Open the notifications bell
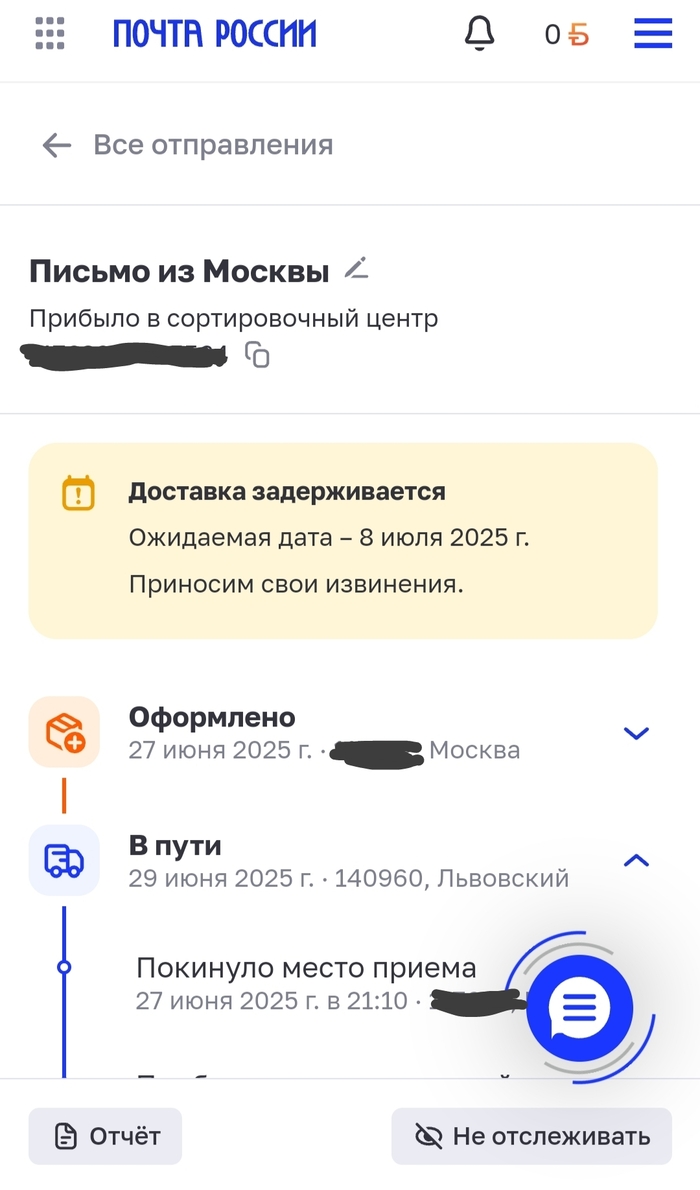Screen dimensions: 700x1190 [479, 33]
